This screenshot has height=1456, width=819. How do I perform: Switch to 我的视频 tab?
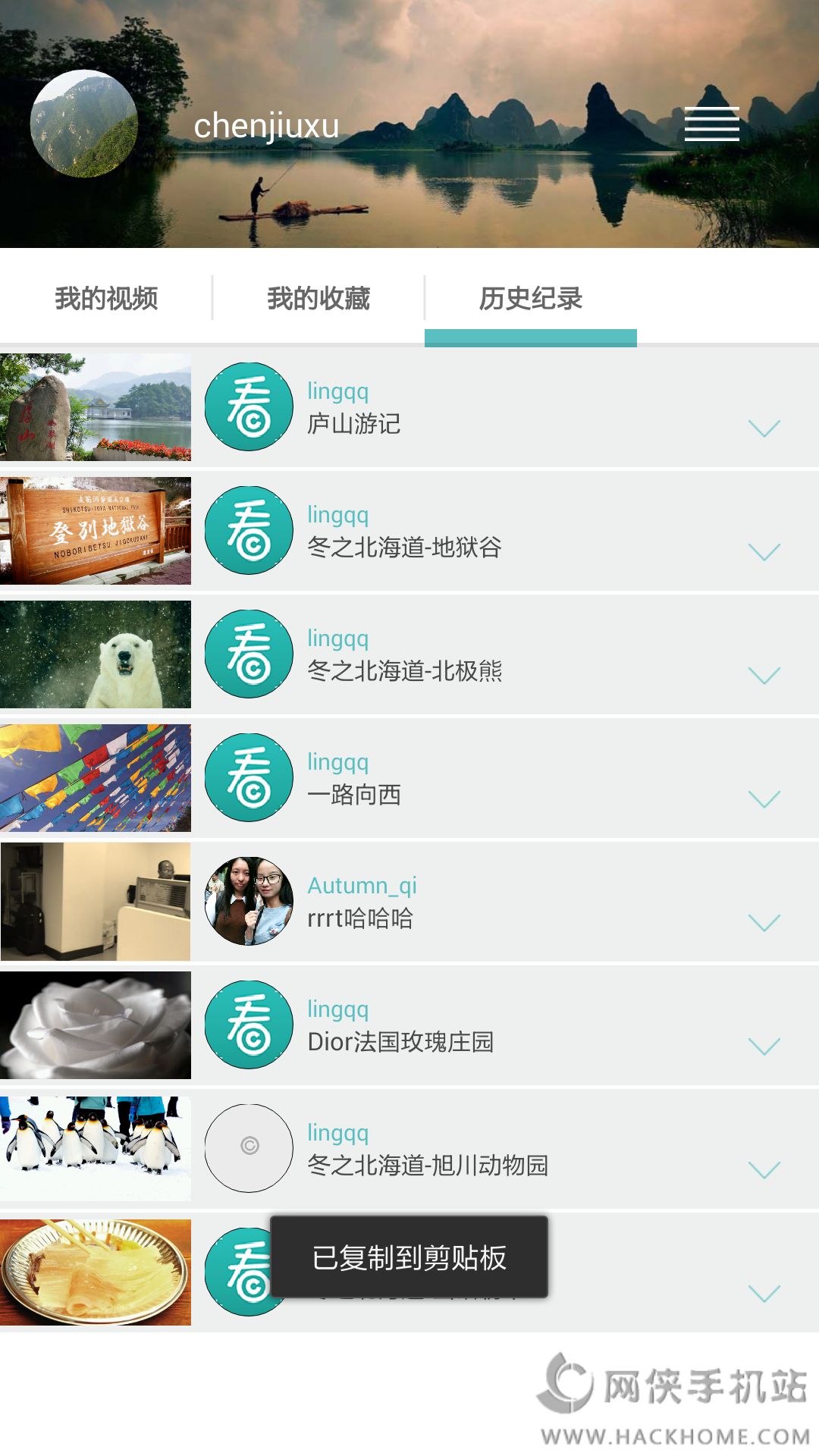[106, 299]
